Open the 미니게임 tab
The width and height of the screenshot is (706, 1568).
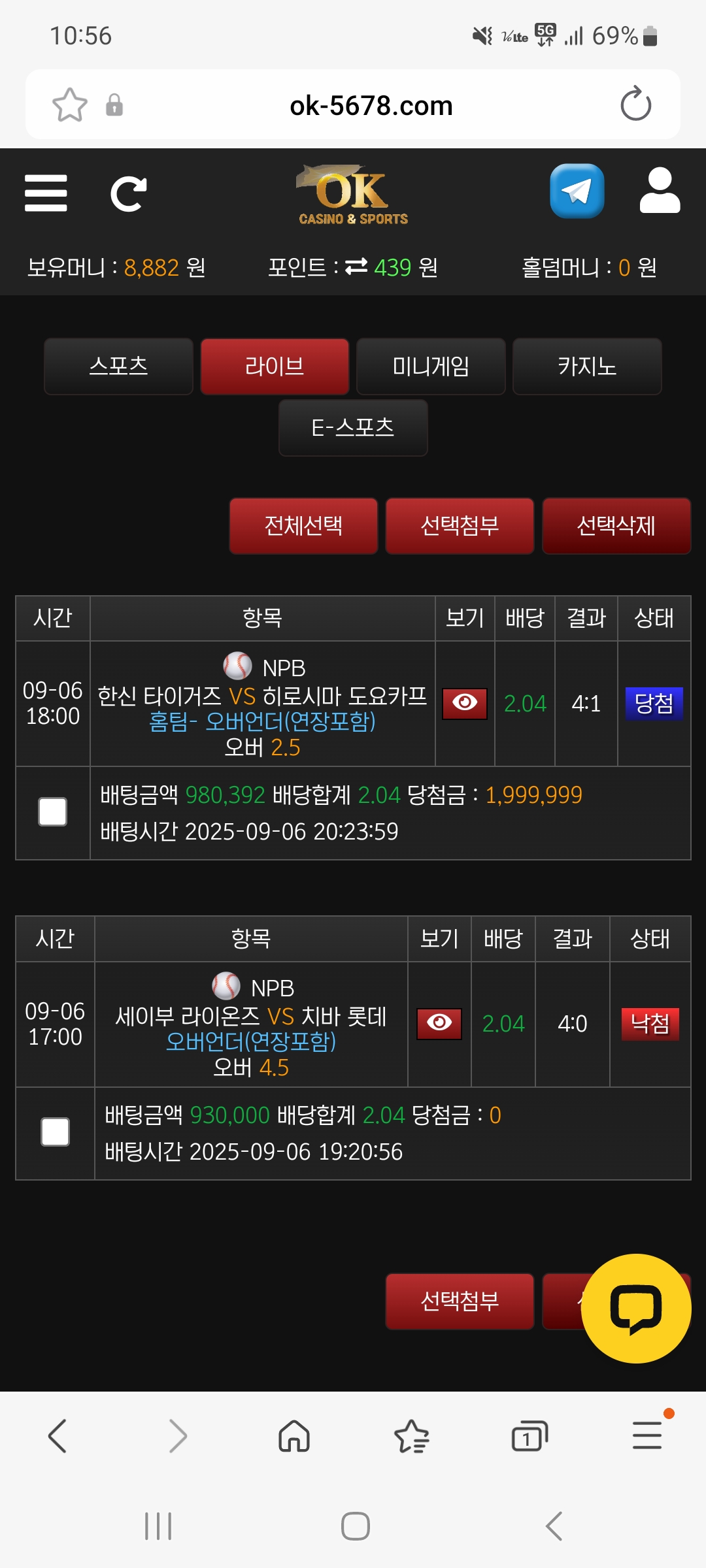[x=431, y=367]
